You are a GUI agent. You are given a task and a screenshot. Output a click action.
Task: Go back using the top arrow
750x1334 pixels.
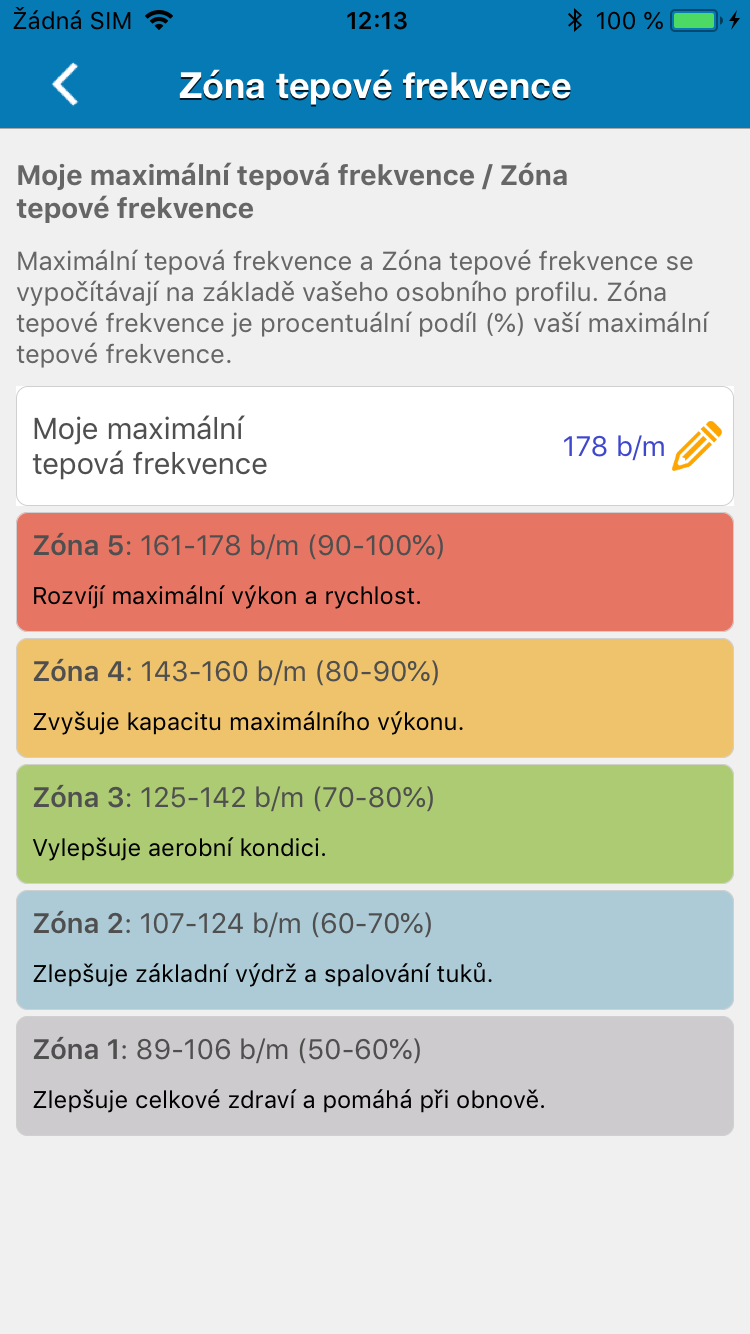[x=65, y=85]
